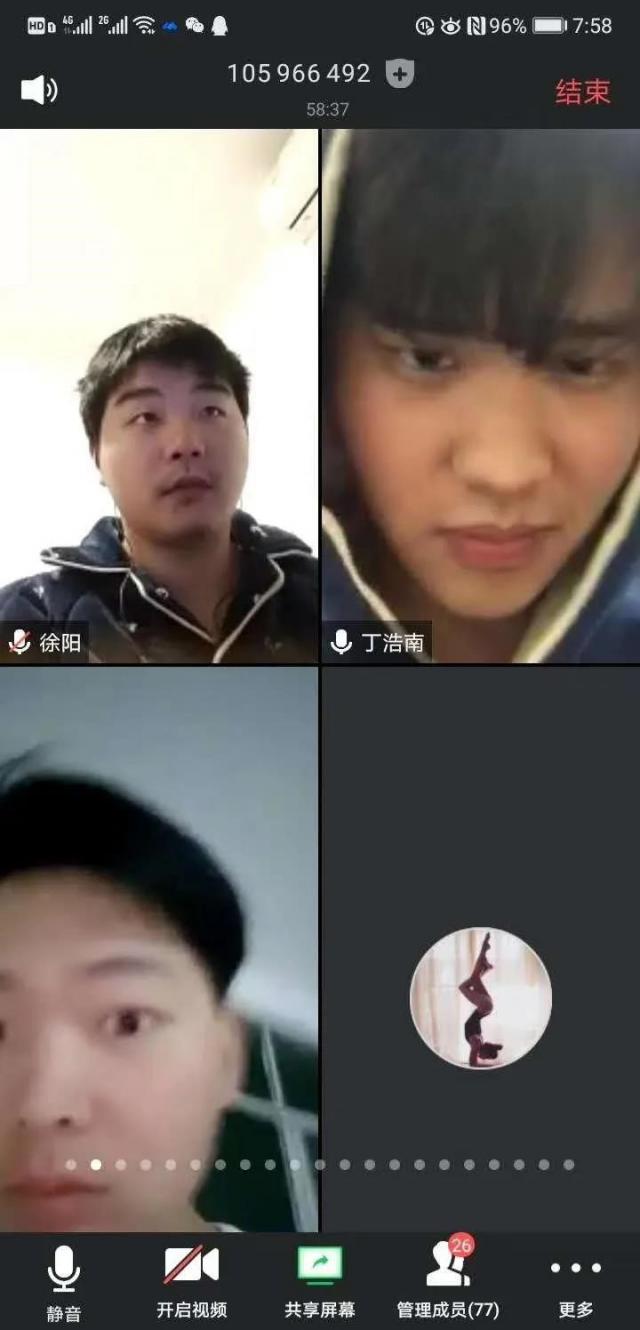Open the meeting security shield info

[400, 74]
